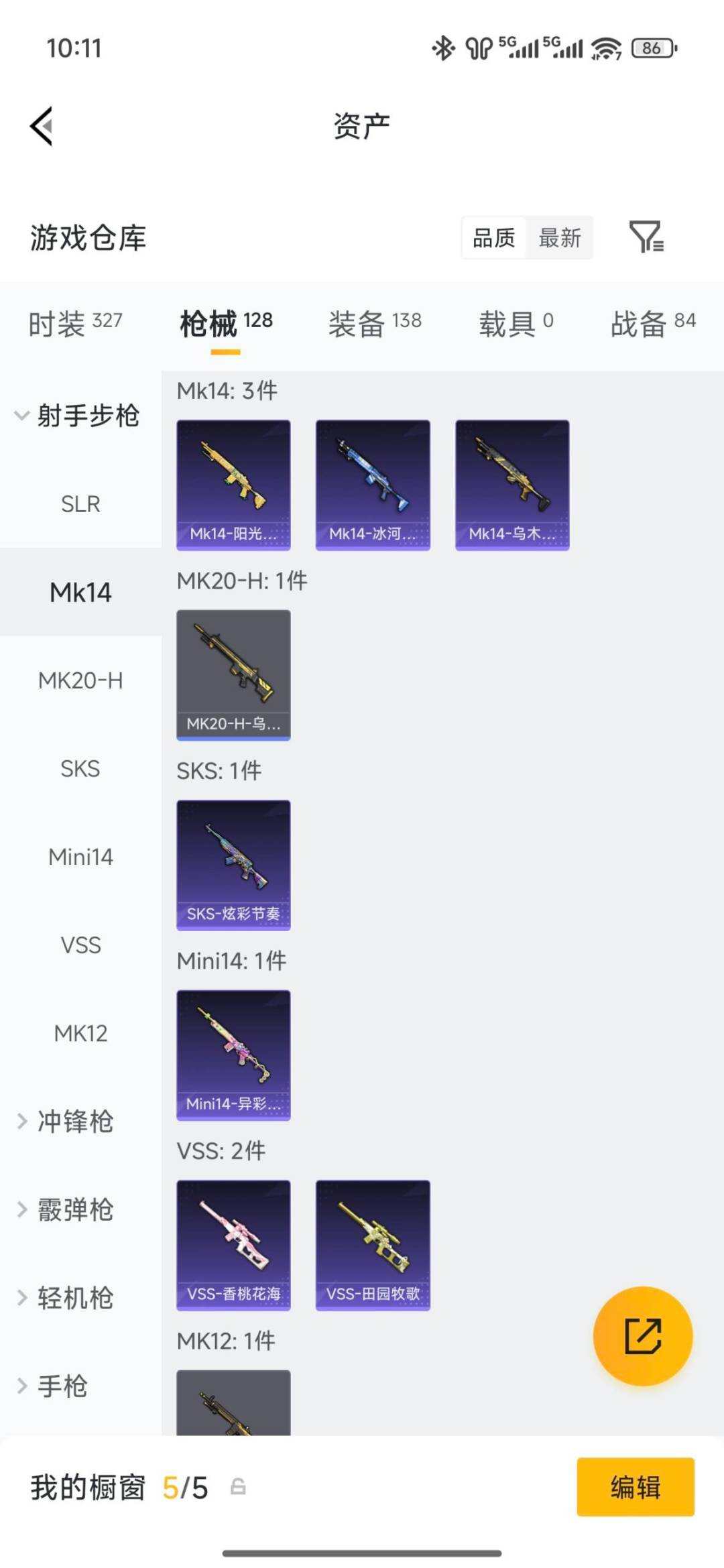Tap the orange share floating button
The height and width of the screenshot is (1568, 724).
click(642, 1336)
